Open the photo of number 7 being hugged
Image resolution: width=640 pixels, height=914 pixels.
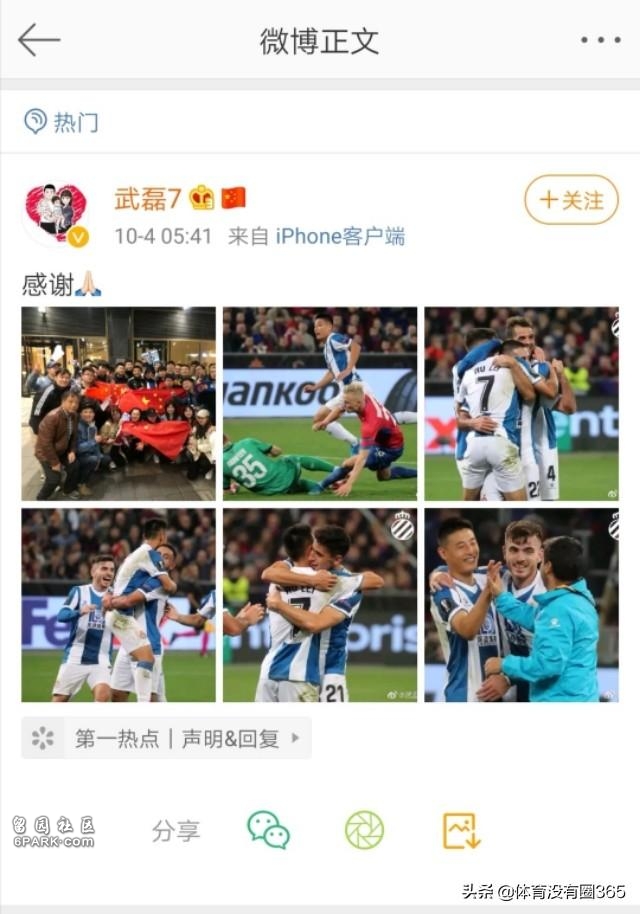(521, 403)
